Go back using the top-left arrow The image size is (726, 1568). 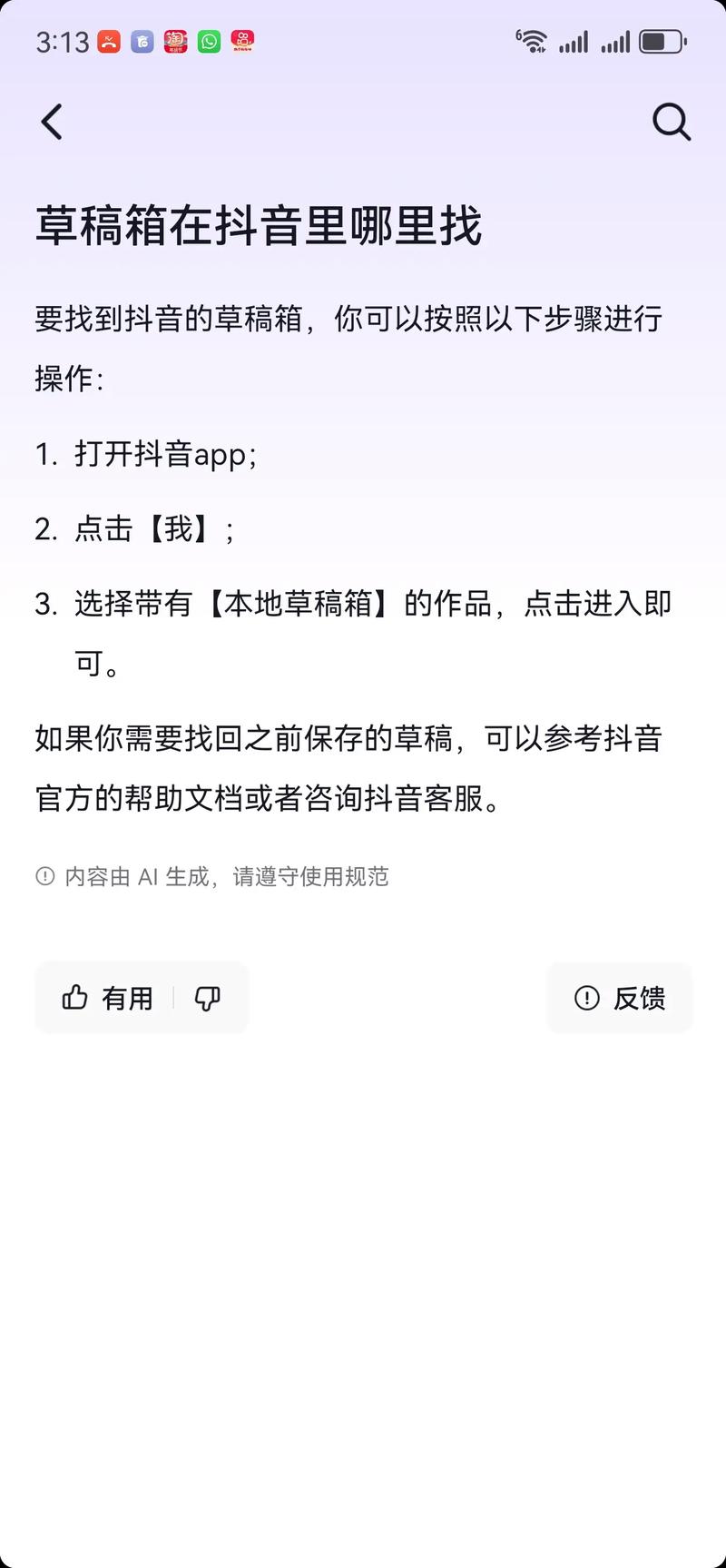point(53,122)
